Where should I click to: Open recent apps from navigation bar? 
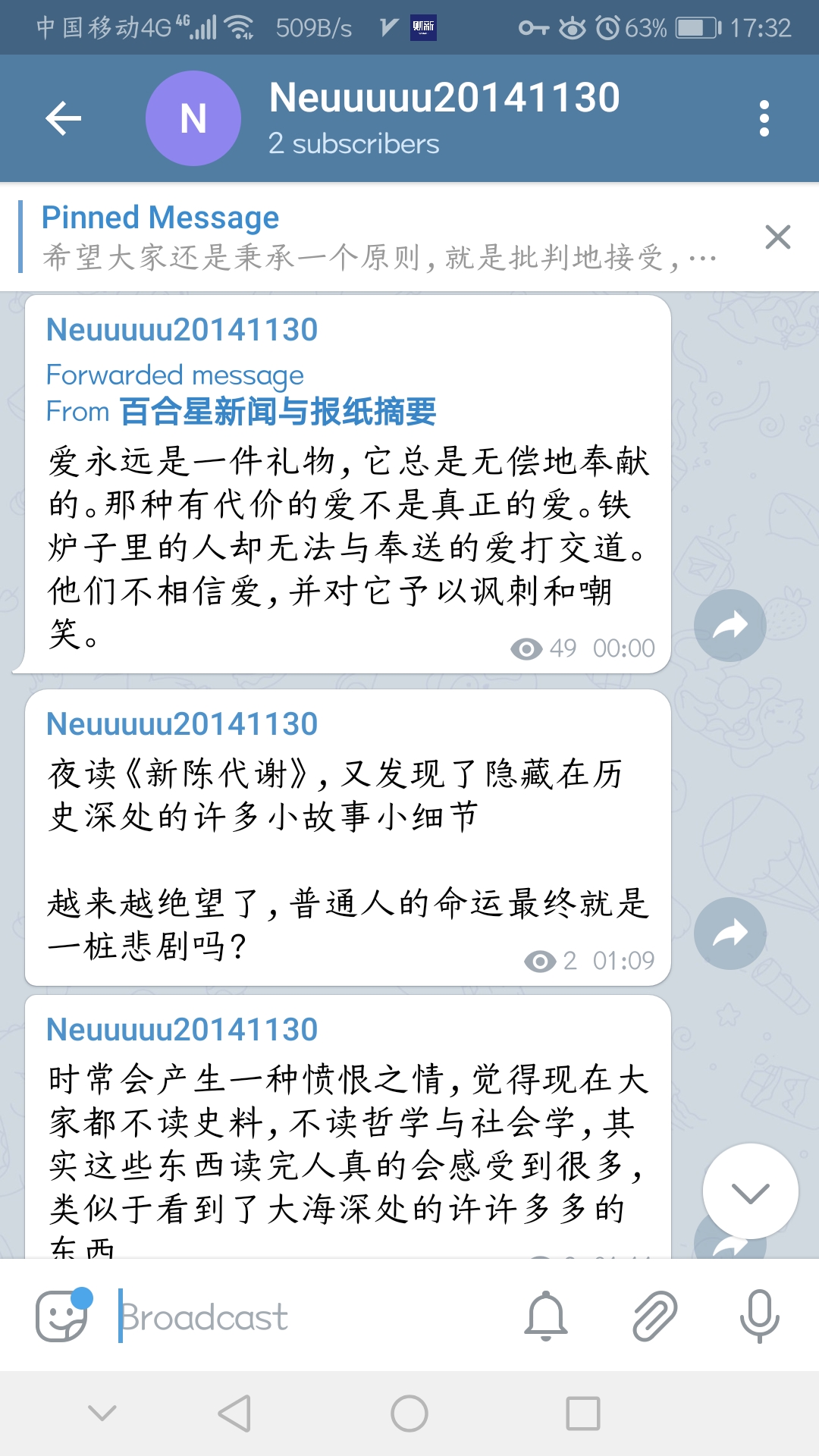(x=583, y=1414)
